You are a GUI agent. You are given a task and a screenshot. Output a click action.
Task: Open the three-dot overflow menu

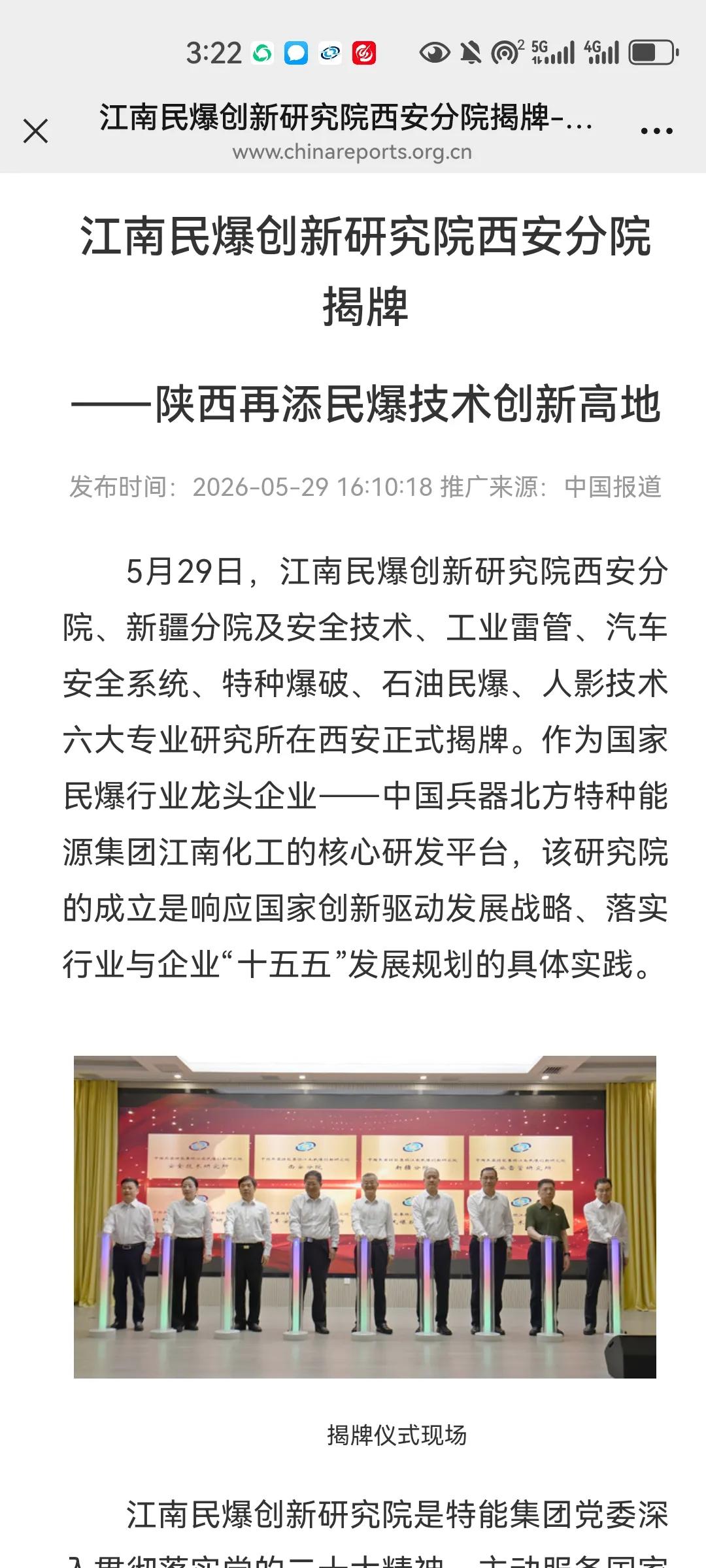(656, 131)
